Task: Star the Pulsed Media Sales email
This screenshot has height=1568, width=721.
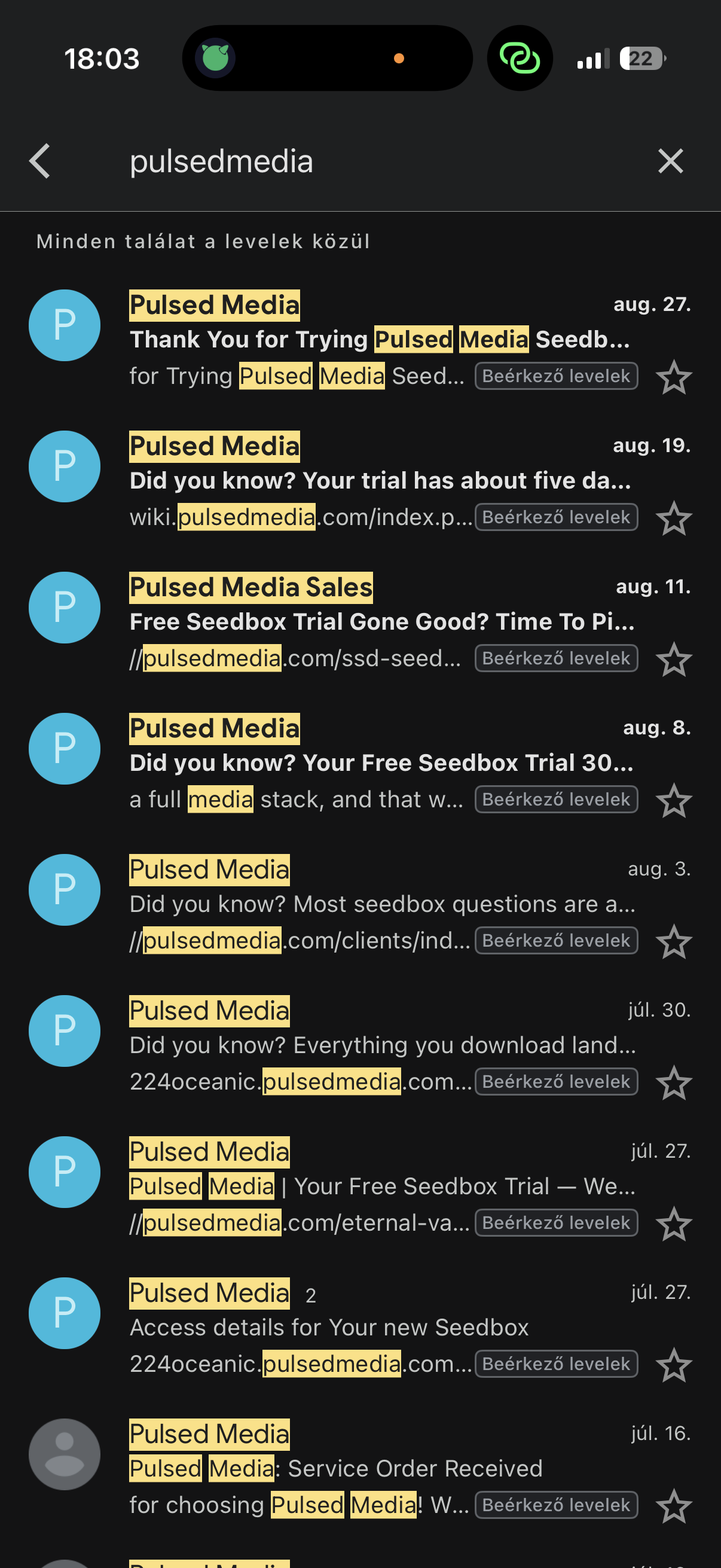Action: [674, 660]
